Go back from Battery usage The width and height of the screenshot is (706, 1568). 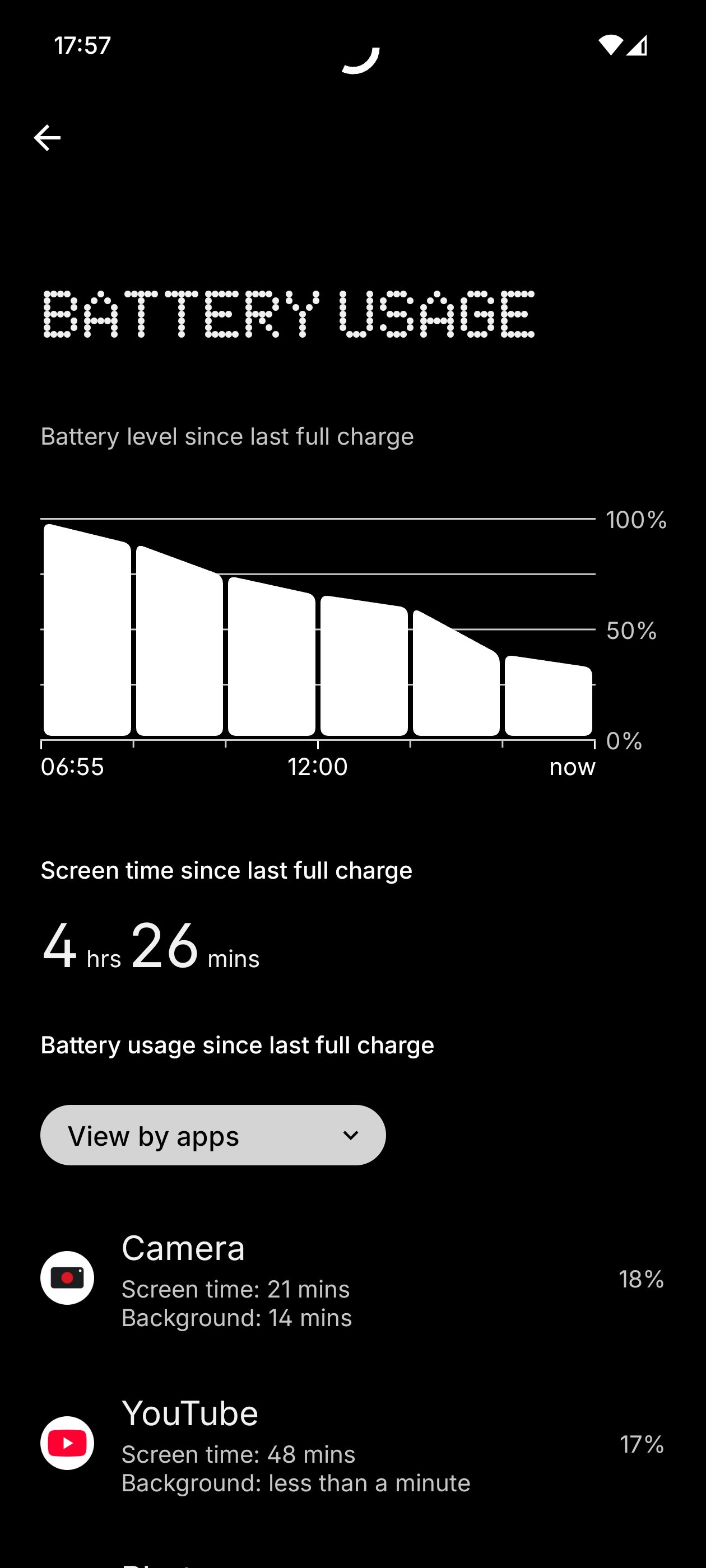tap(47, 138)
